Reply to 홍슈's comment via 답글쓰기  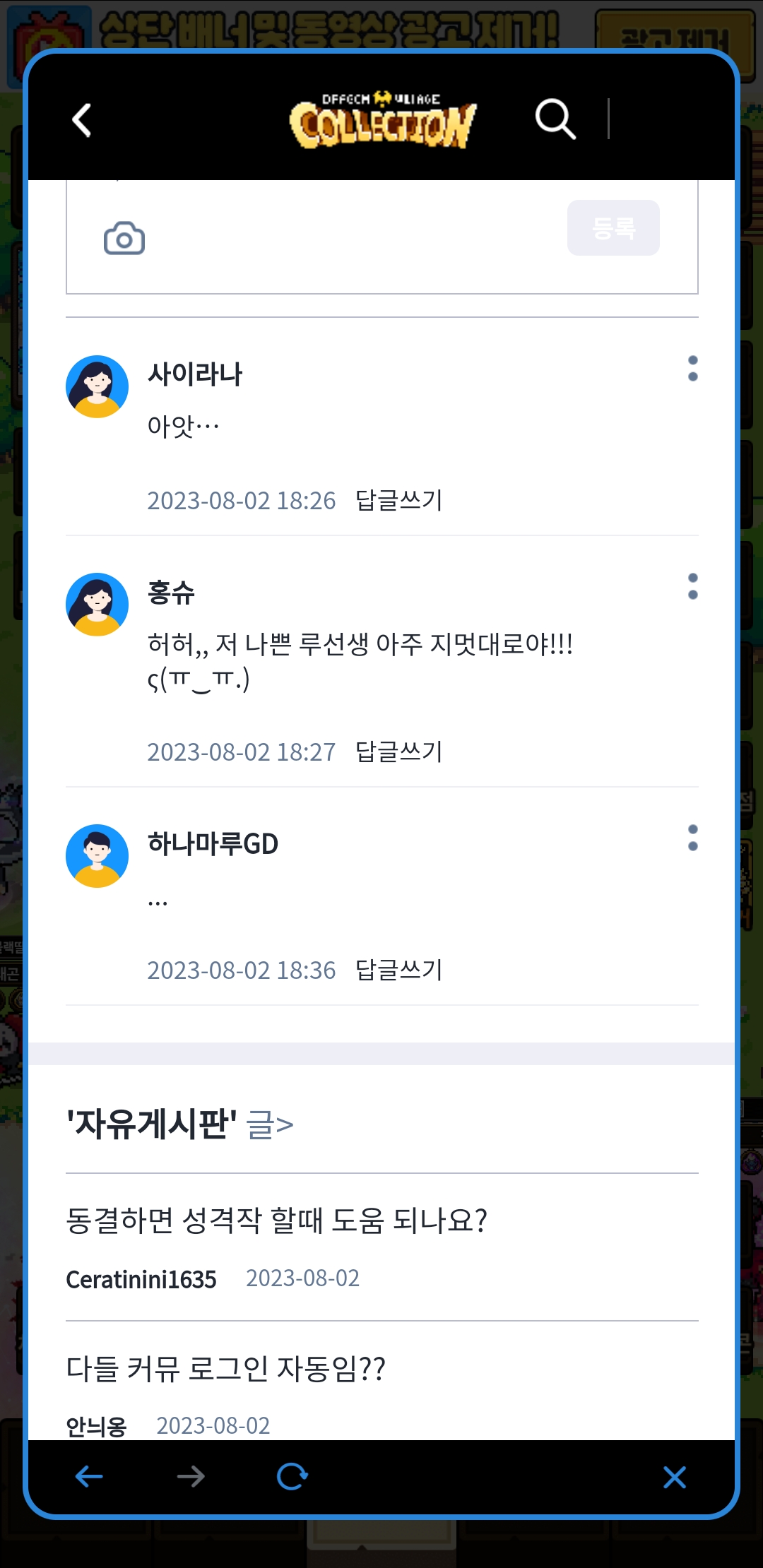tap(398, 752)
